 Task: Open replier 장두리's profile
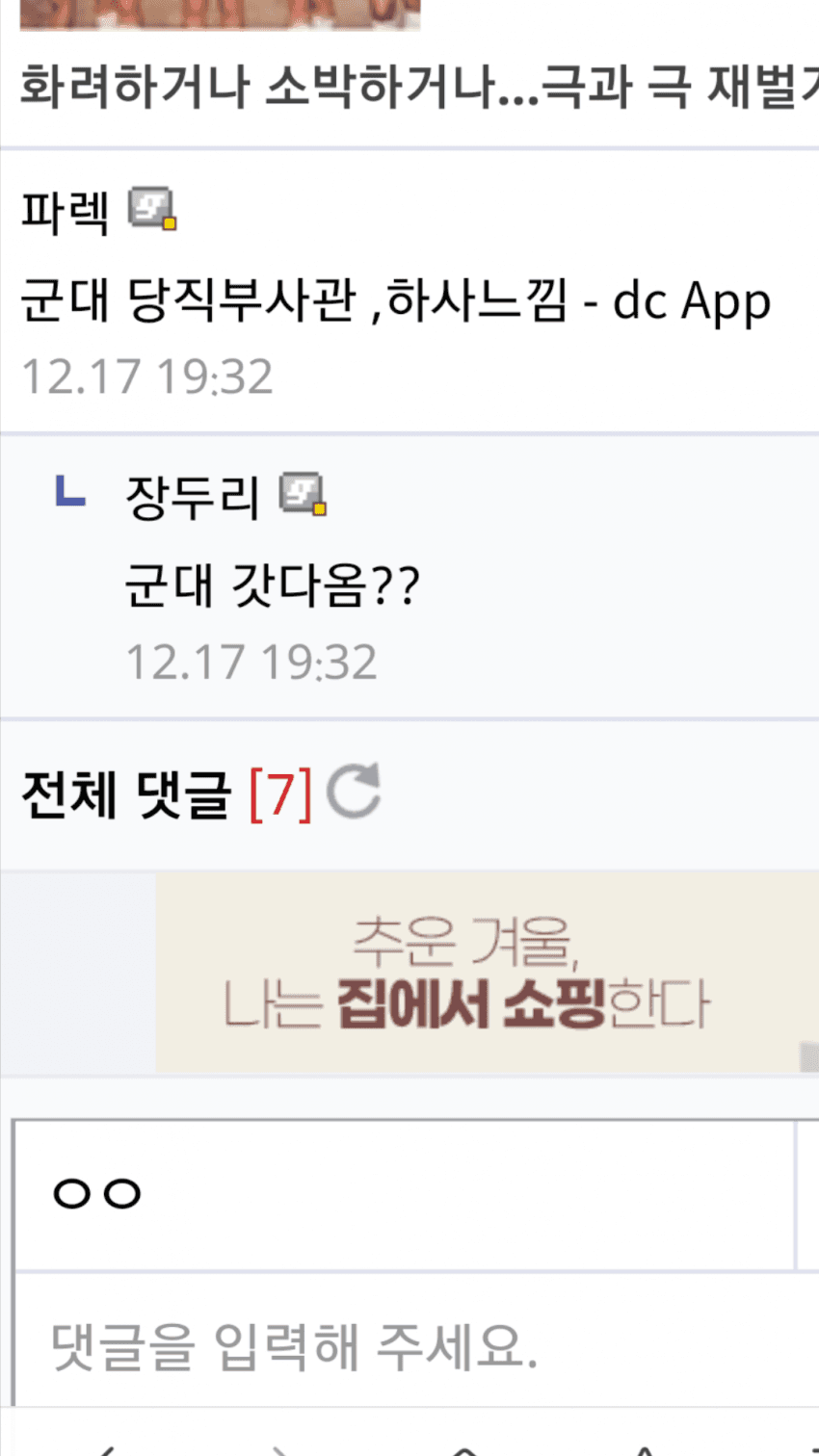(x=192, y=497)
